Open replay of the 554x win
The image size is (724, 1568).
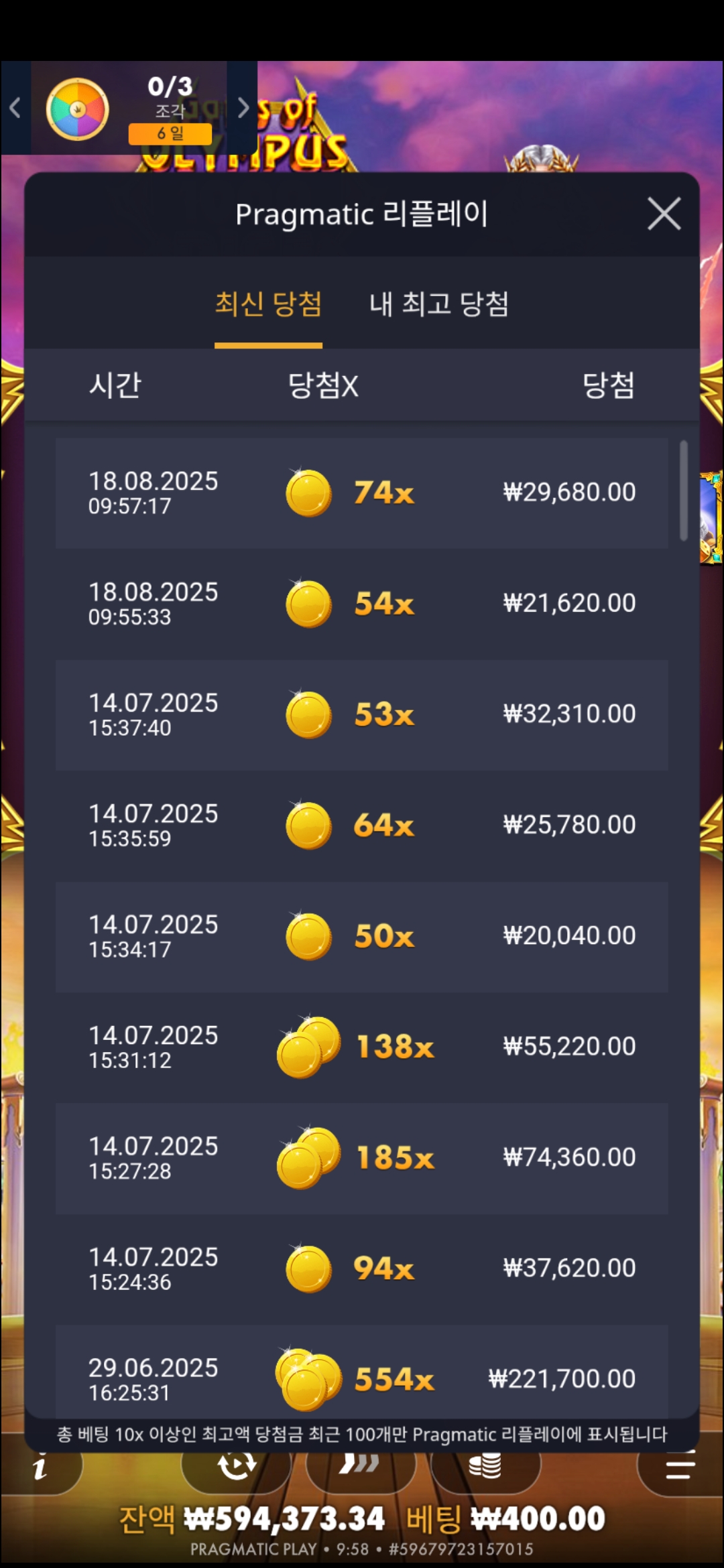(362, 1379)
